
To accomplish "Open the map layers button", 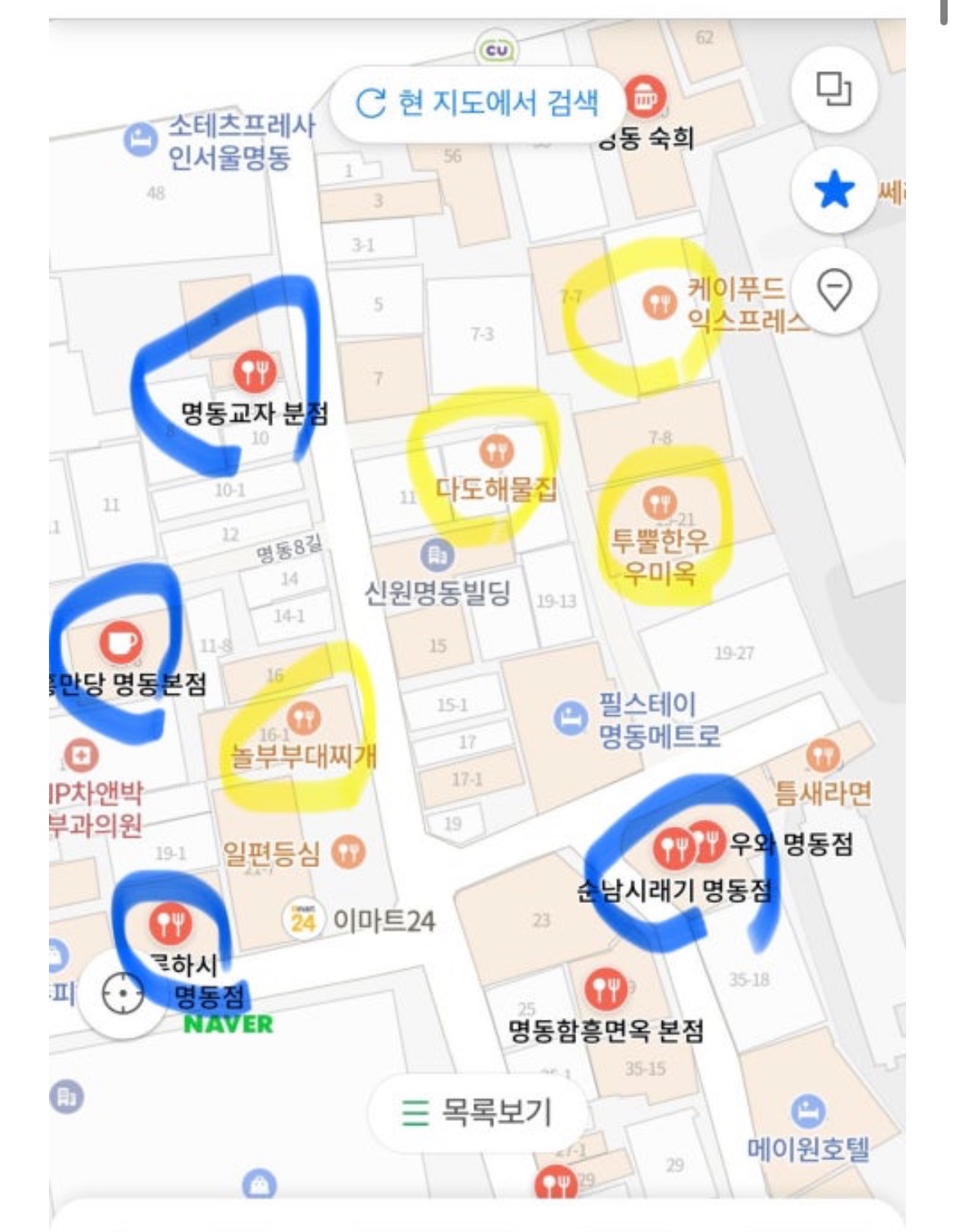I will [833, 88].
